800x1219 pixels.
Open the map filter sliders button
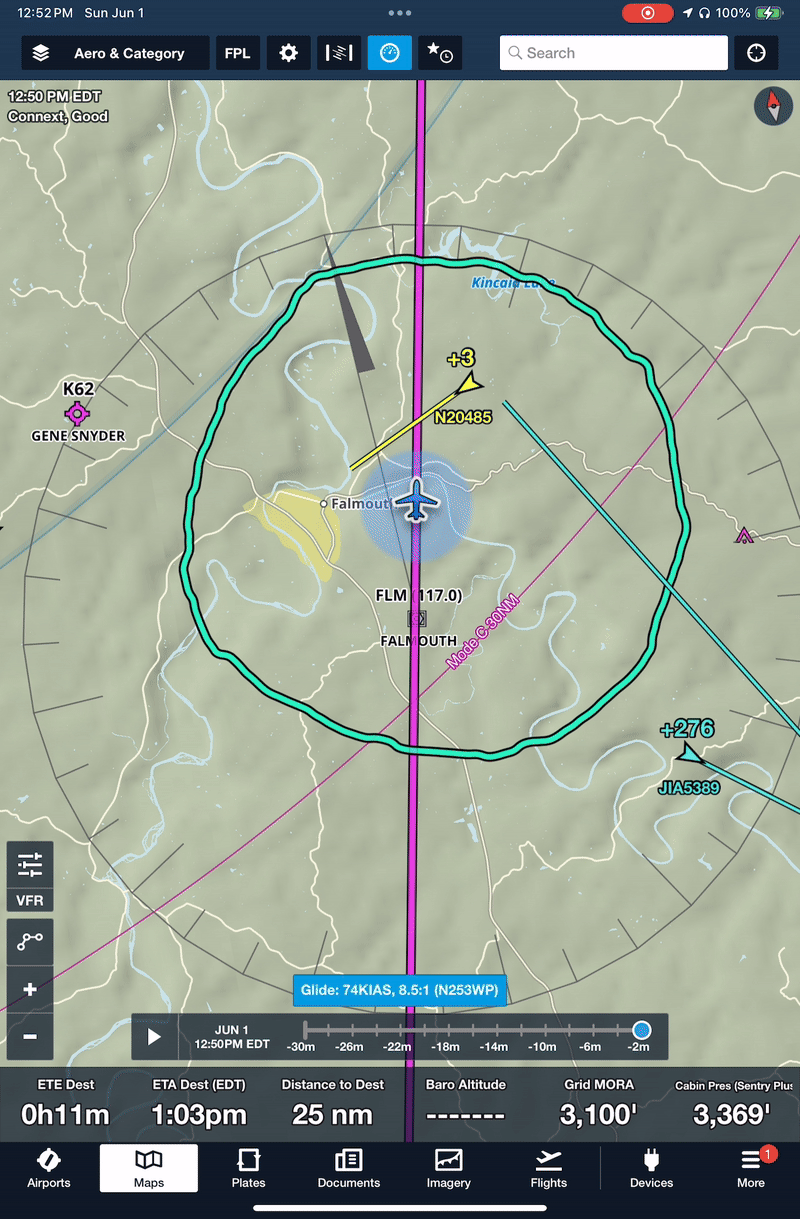(30, 863)
